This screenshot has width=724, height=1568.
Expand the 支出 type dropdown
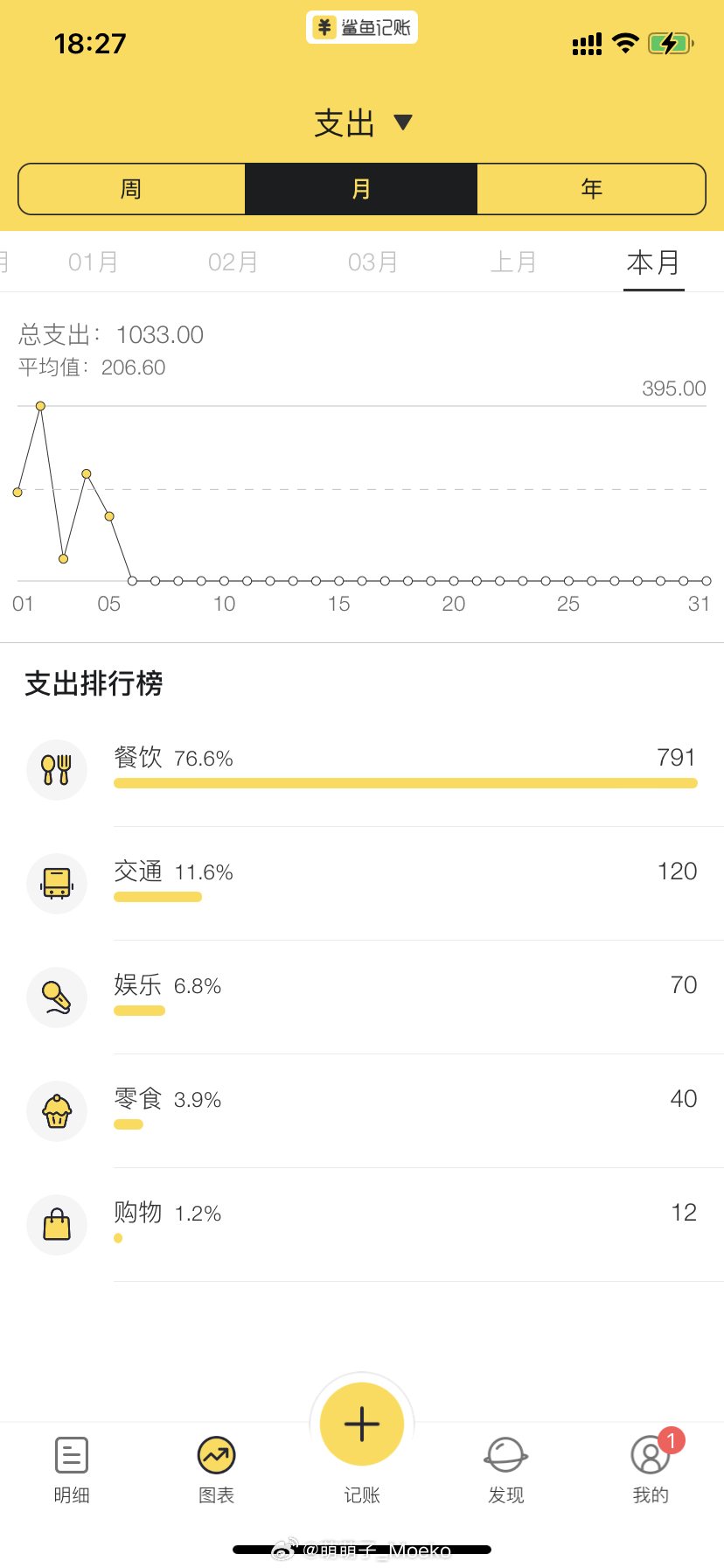pyautogui.click(x=362, y=123)
